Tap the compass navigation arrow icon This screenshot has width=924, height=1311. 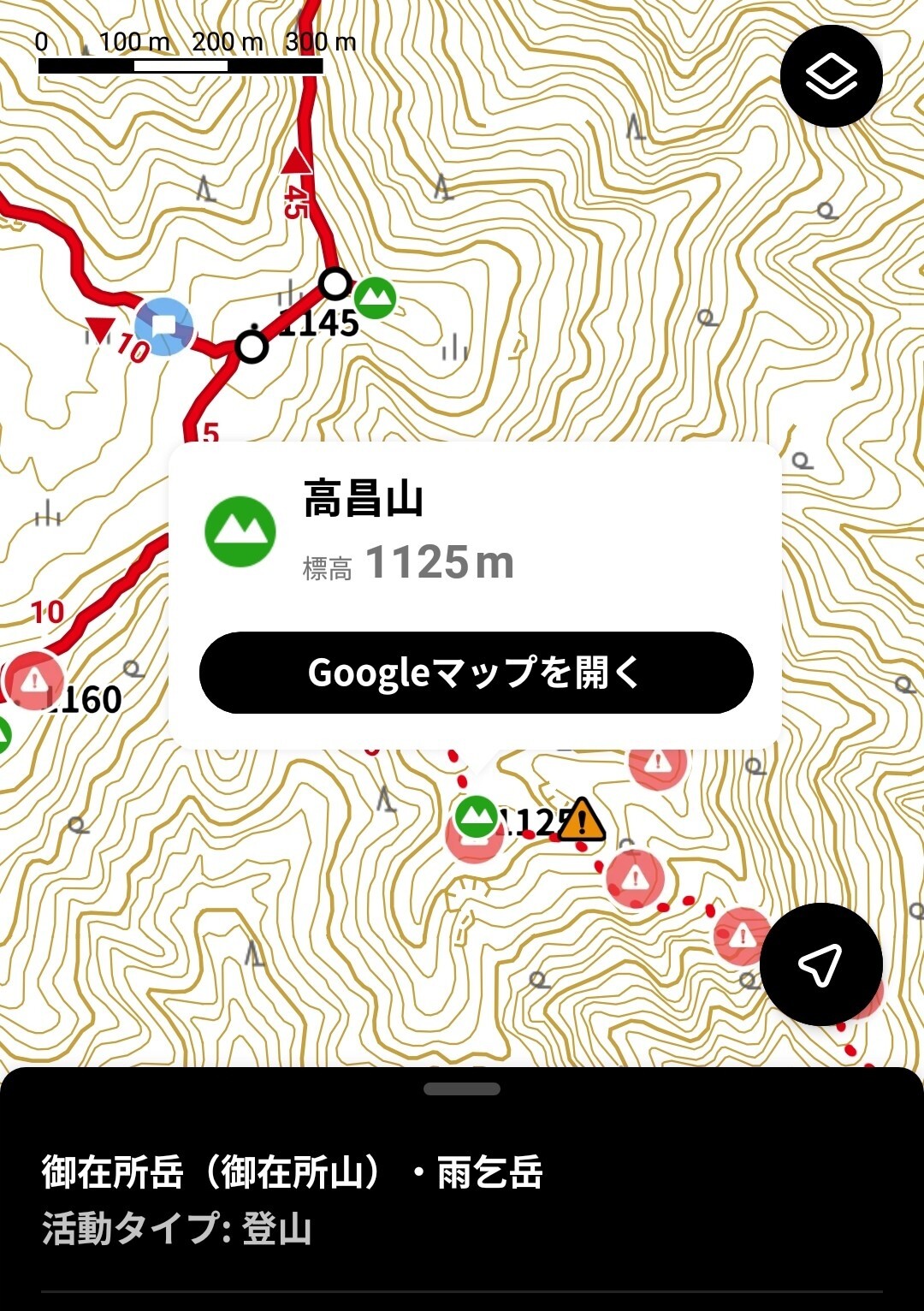pos(821,963)
